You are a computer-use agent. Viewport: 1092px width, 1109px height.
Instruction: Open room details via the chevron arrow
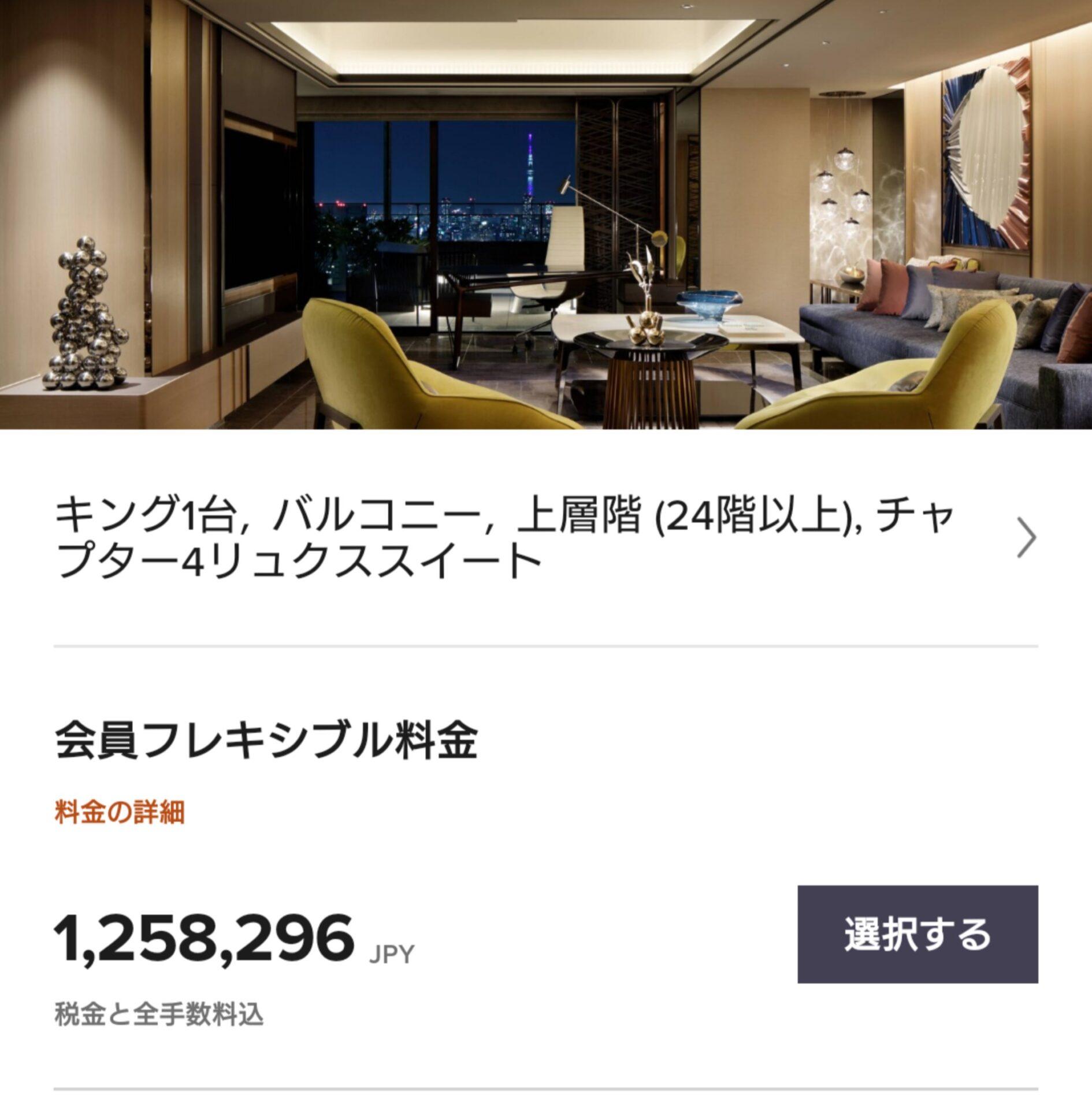pyautogui.click(x=1026, y=538)
